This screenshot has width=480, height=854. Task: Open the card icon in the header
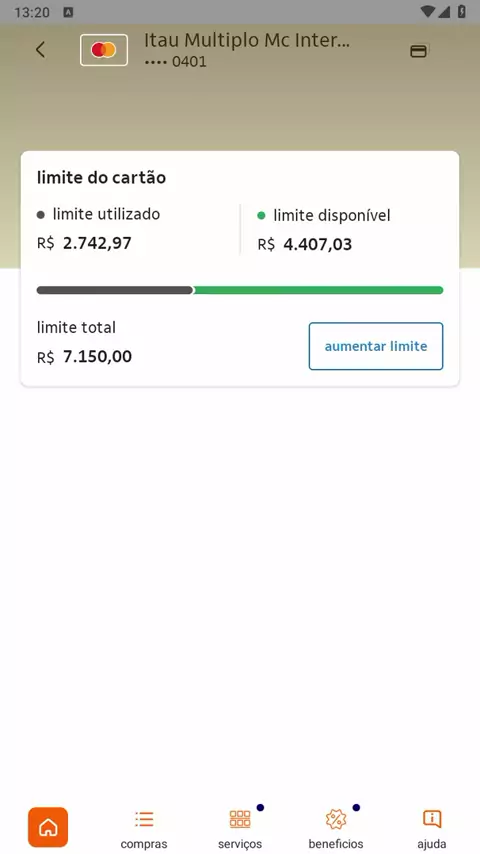tap(418, 51)
